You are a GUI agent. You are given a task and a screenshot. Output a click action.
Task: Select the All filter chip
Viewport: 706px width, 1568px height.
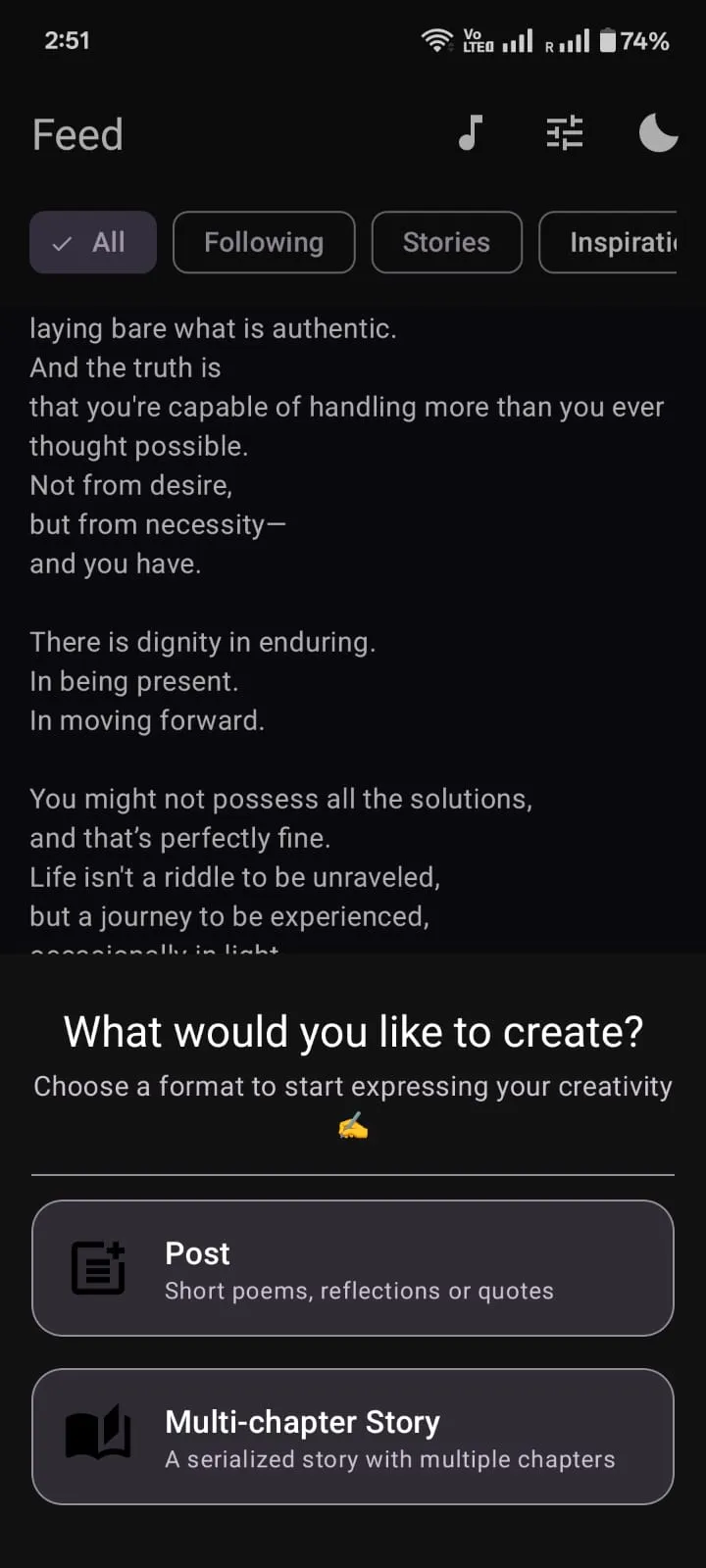coord(93,242)
